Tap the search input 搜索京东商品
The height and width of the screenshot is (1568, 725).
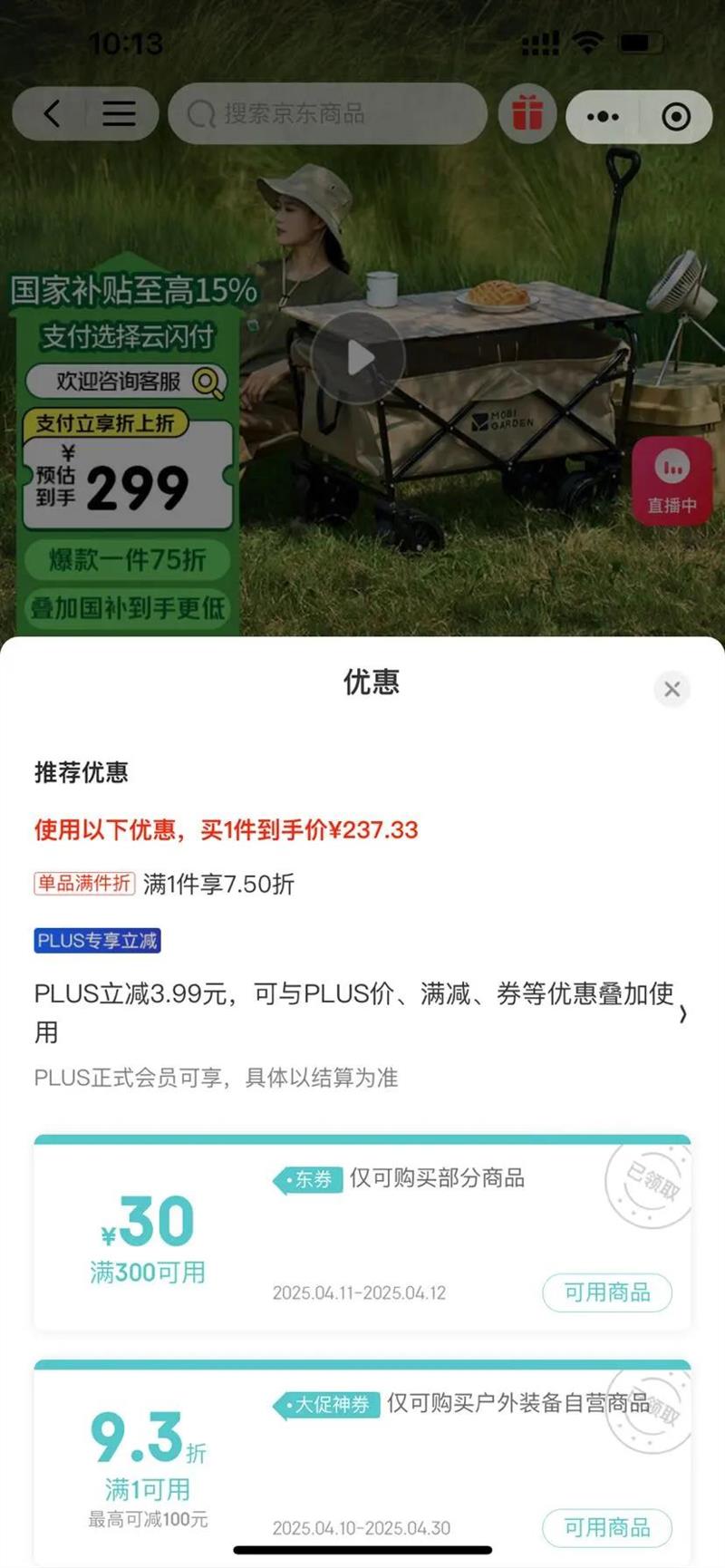299,114
